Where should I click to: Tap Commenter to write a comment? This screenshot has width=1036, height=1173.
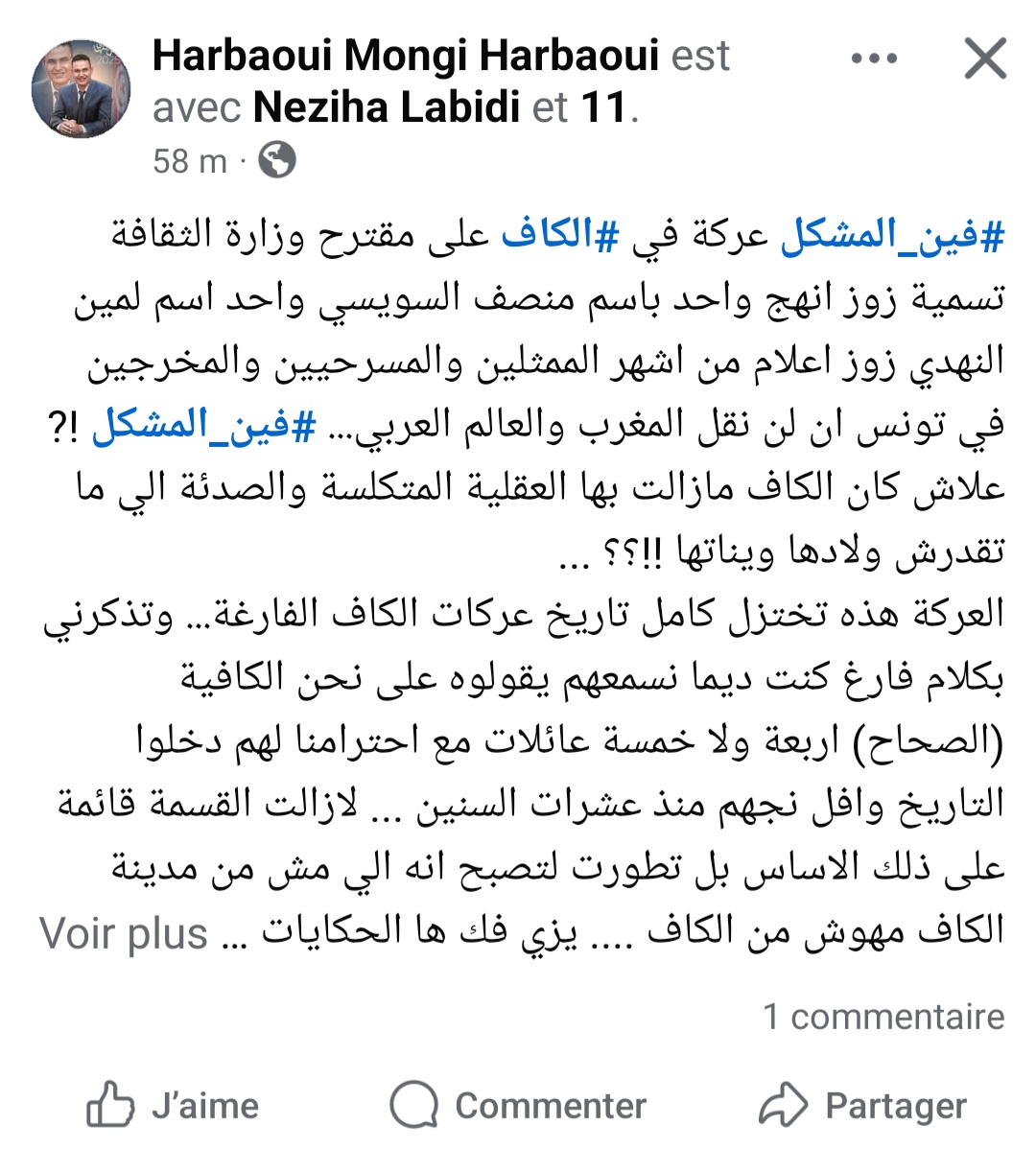[518, 1105]
